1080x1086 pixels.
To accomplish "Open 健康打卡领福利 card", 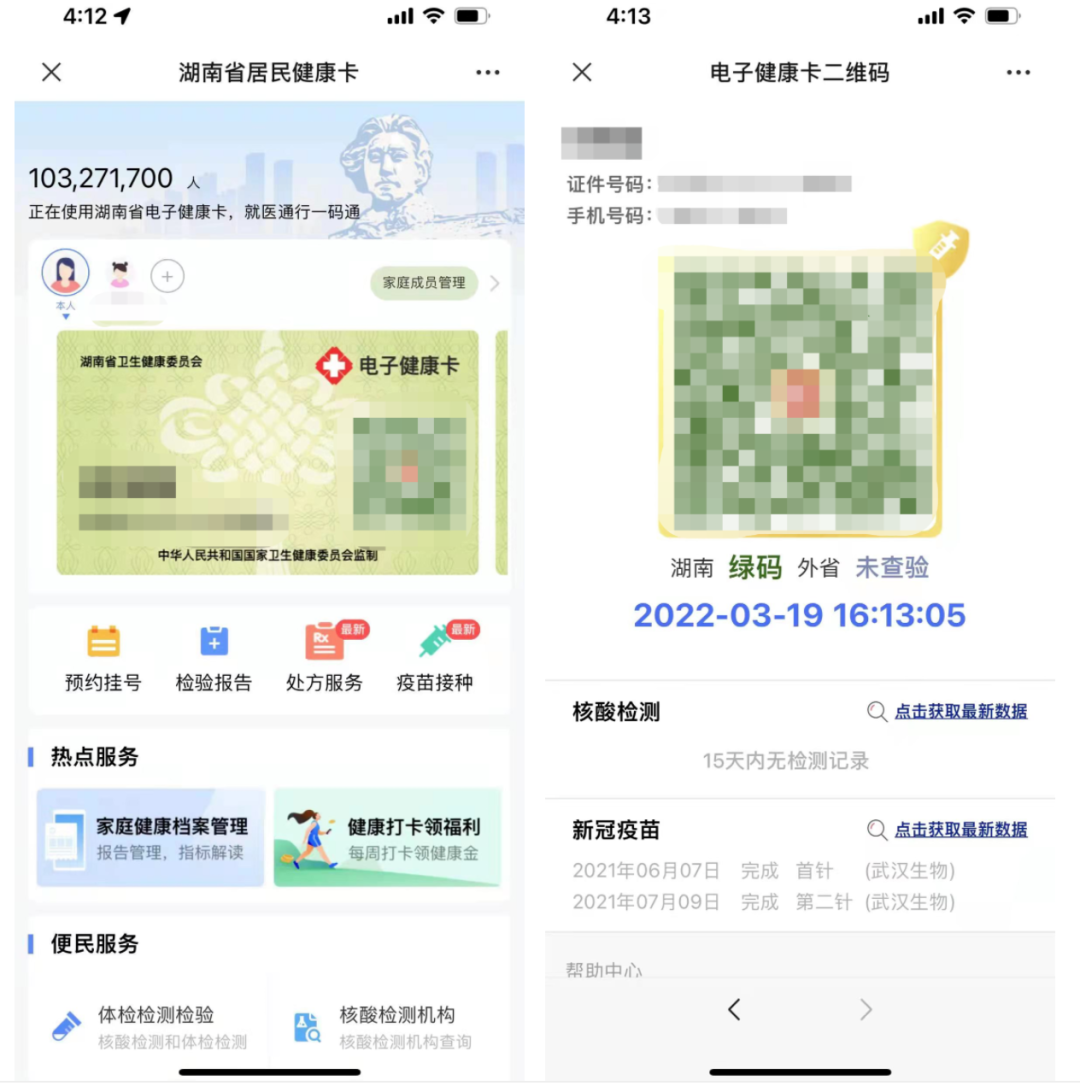I will 388,838.
